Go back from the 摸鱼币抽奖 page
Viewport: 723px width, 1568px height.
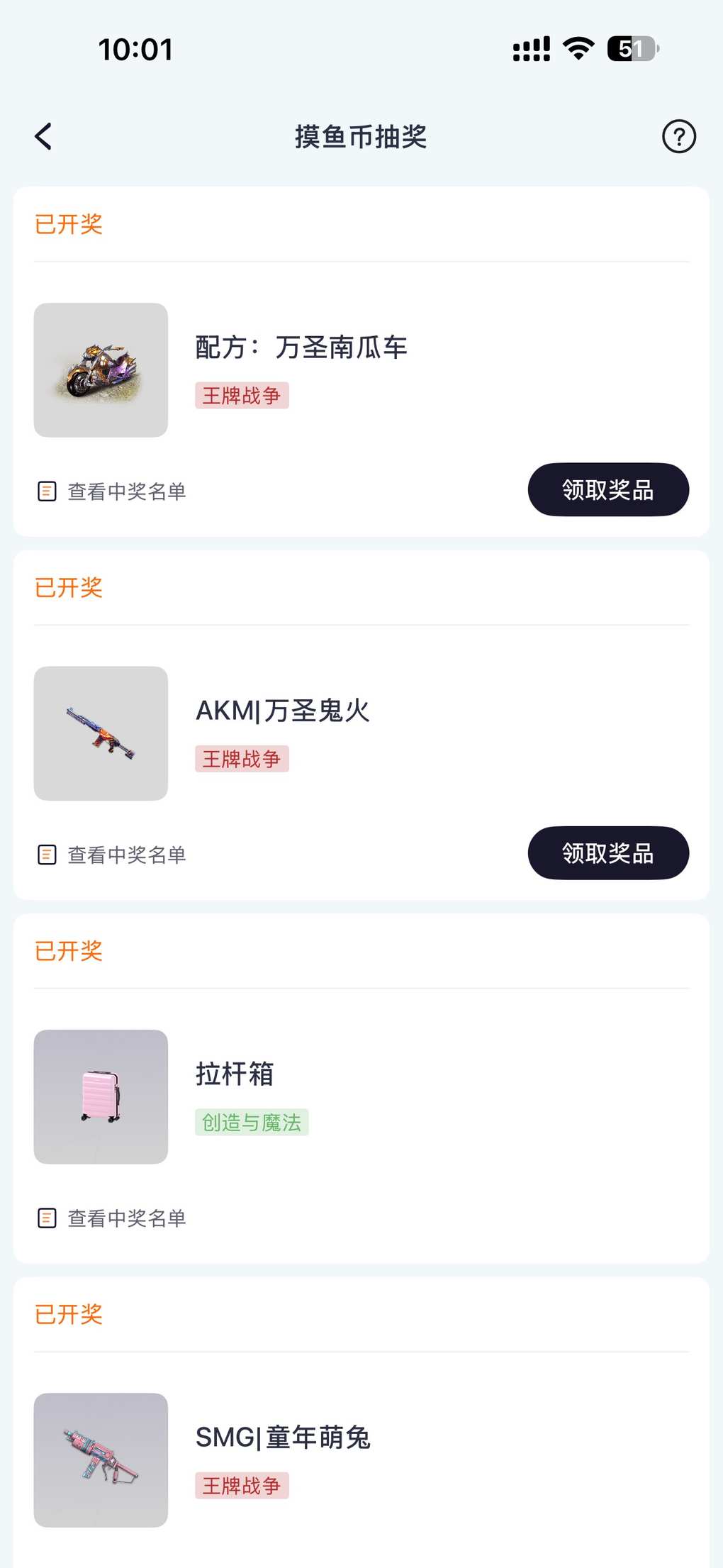coord(44,137)
